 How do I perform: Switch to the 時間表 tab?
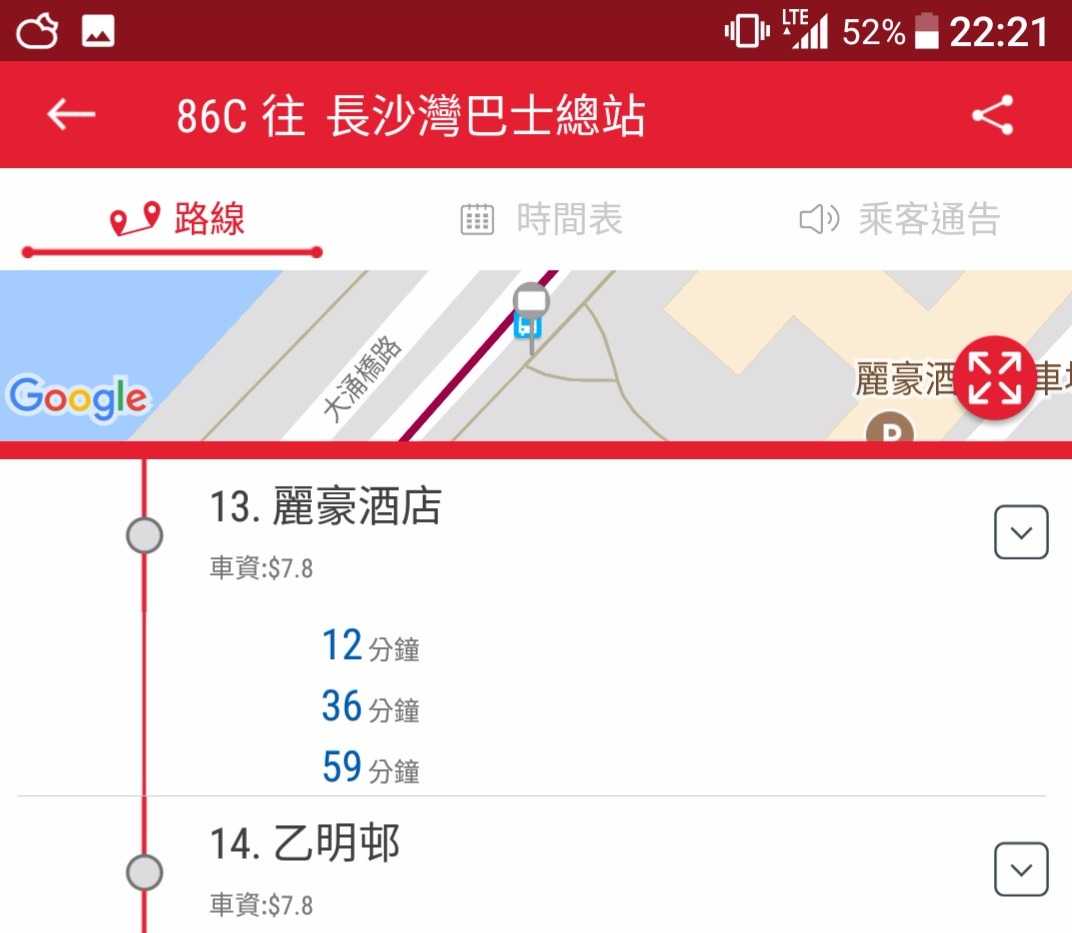pos(541,219)
